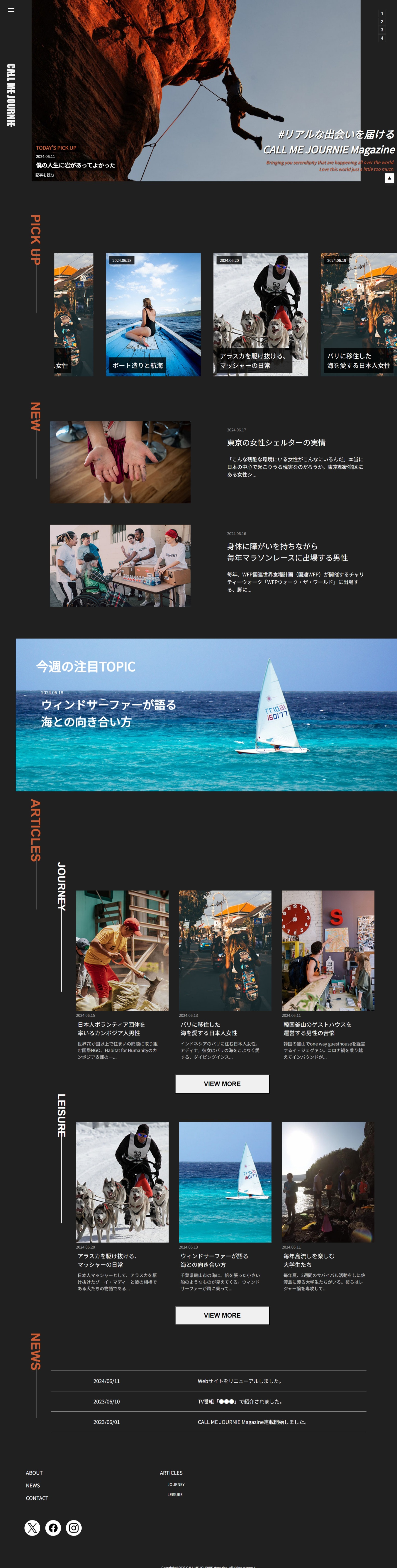Tap the scroll-to-top arrow button
This screenshot has height=1568, width=397.
[x=389, y=178]
